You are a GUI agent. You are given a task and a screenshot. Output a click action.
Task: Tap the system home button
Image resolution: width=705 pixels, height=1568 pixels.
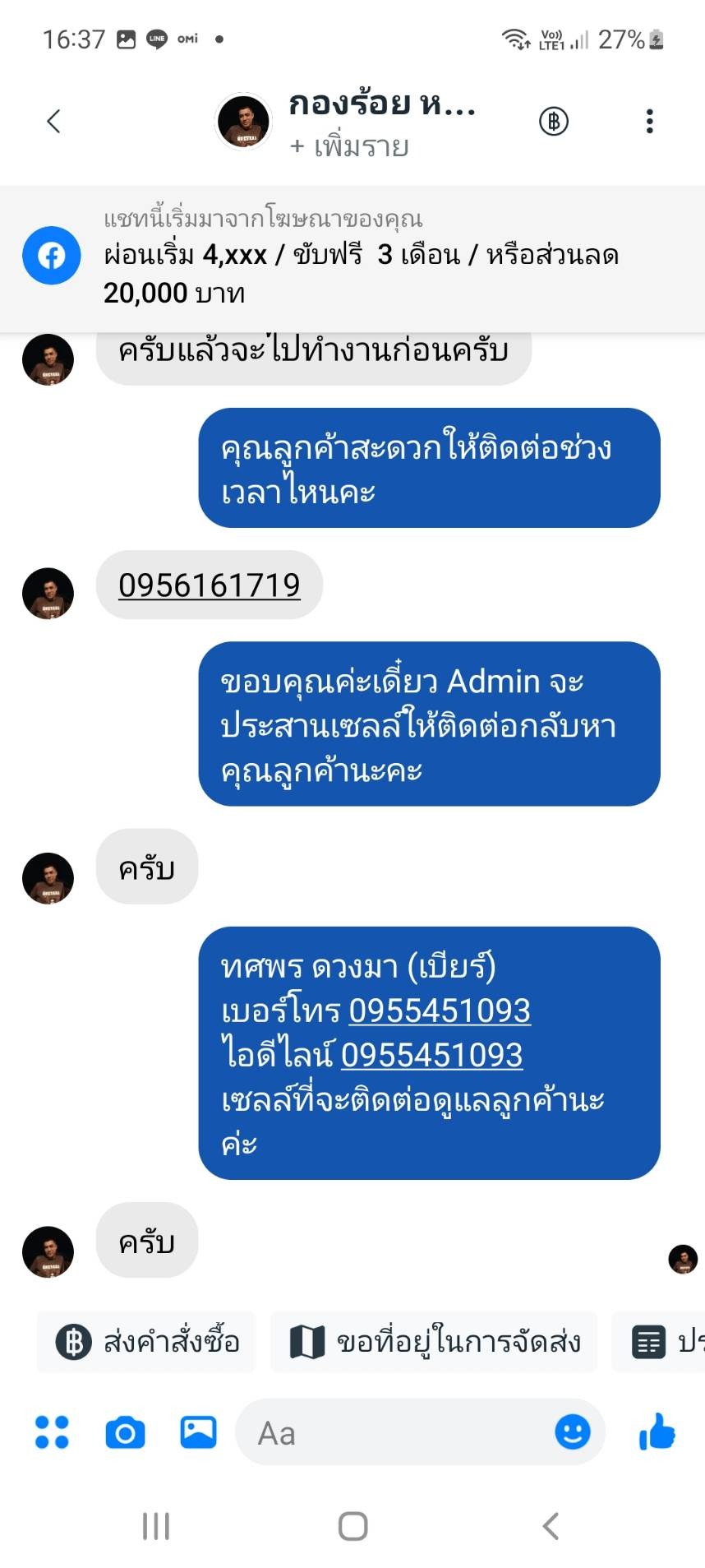353,1526
